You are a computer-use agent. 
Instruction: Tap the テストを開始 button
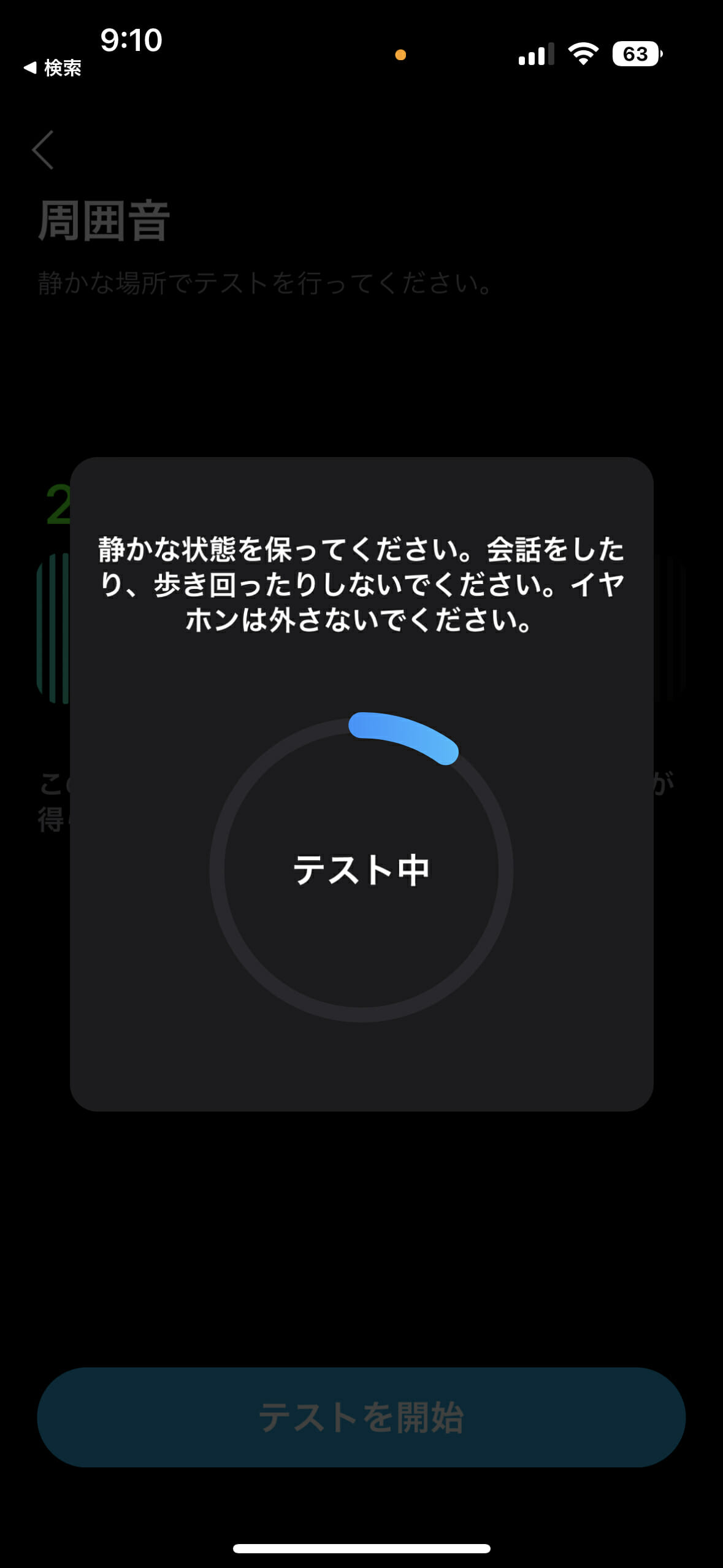361,1417
